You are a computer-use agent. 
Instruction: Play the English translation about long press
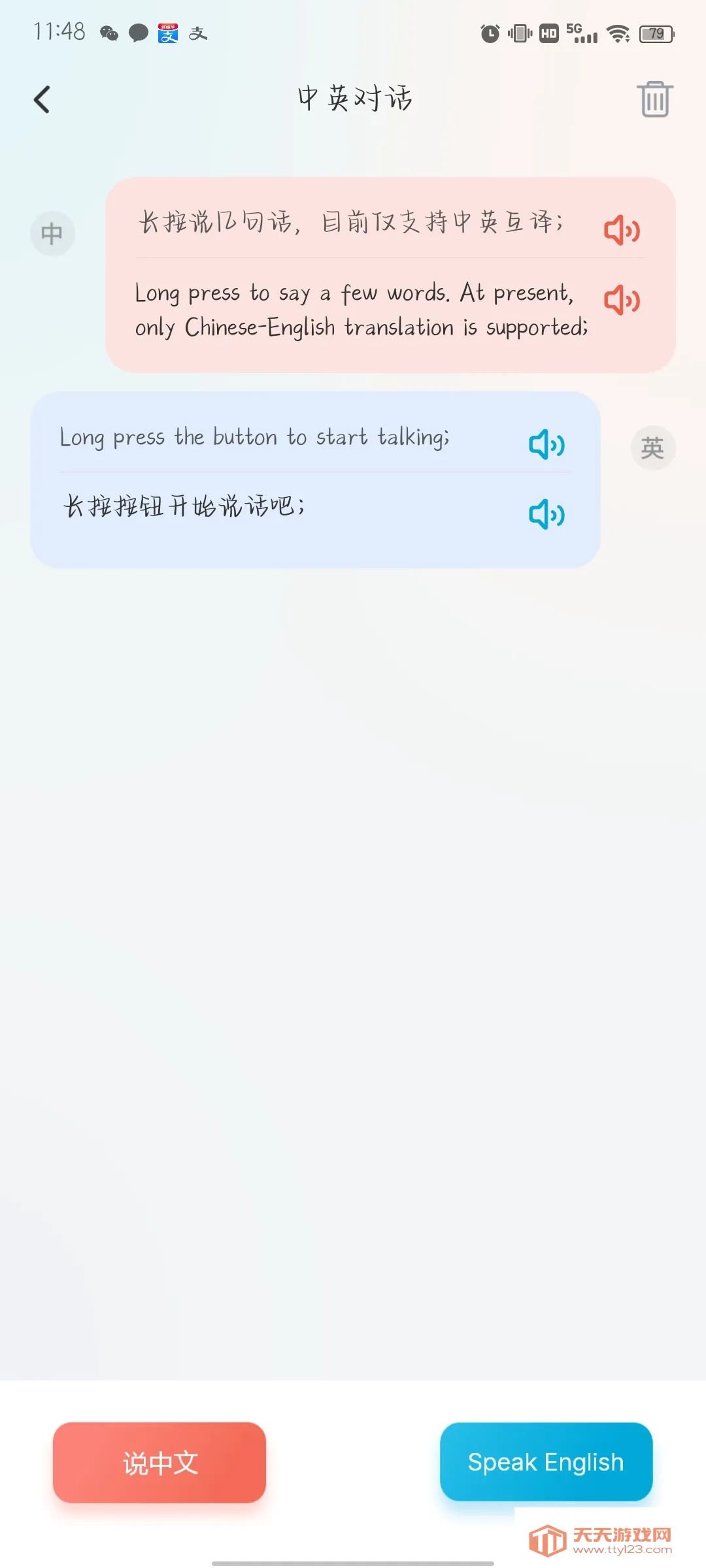(621, 301)
